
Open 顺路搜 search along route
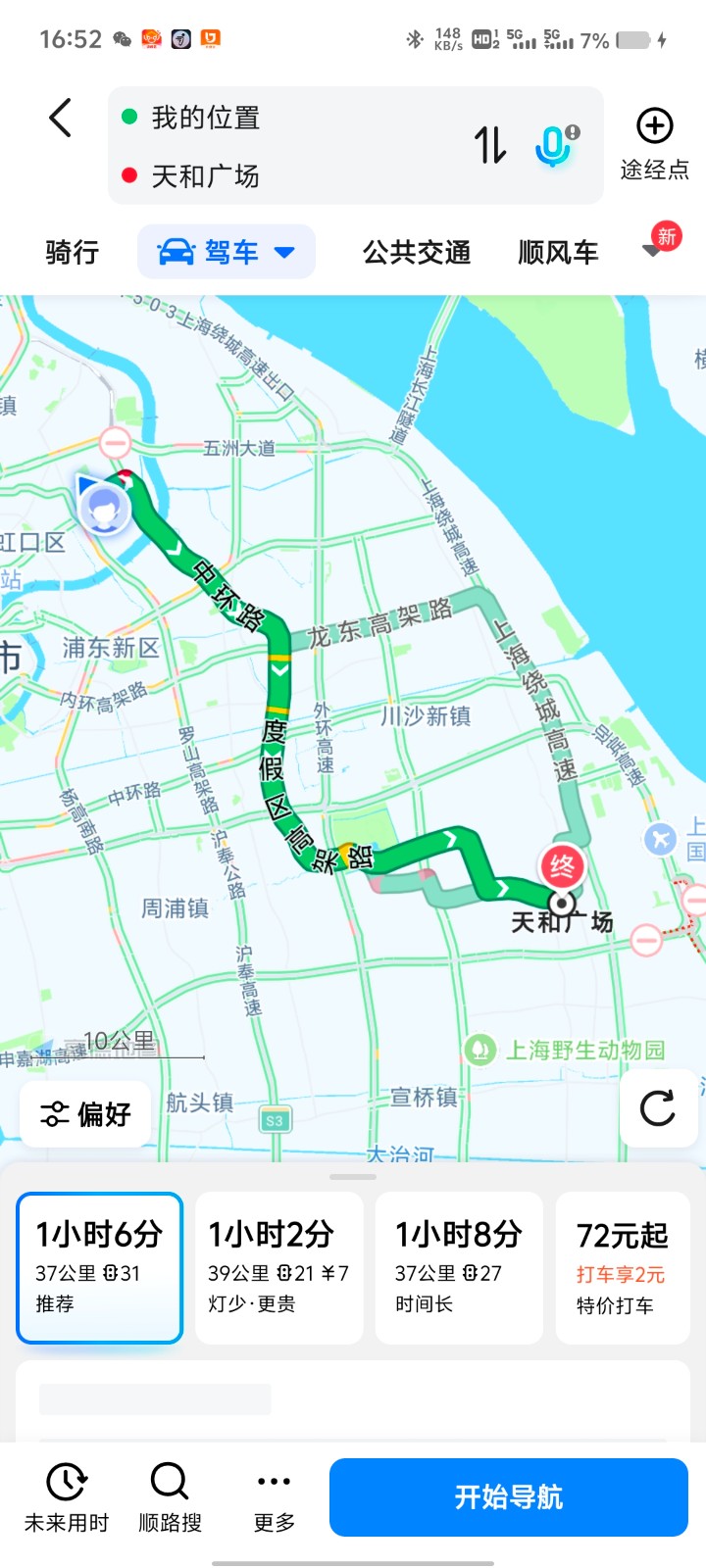tap(170, 1497)
